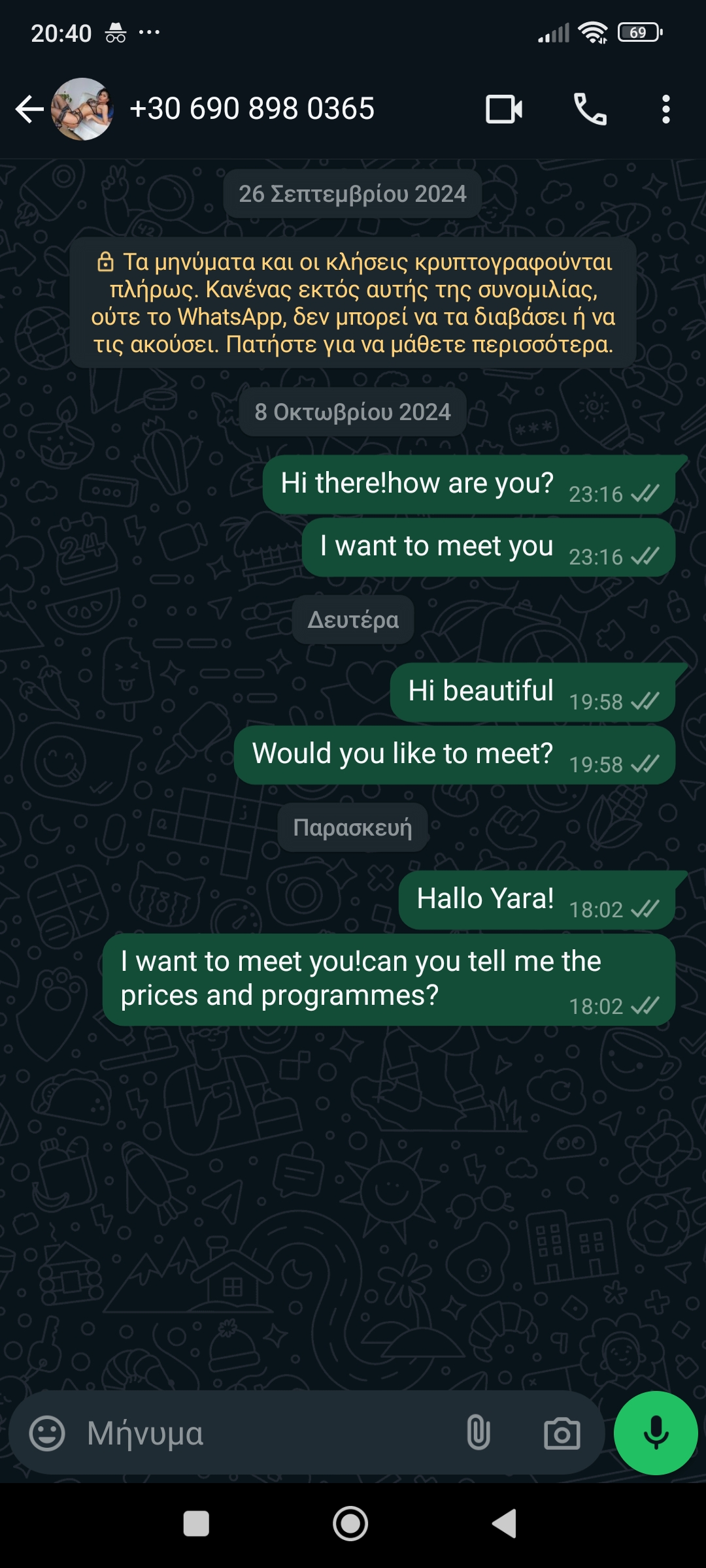The height and width of the screenshot is (1568, 706).
Task: Tap the encryption notice to learn more
Action: [353, 302]
